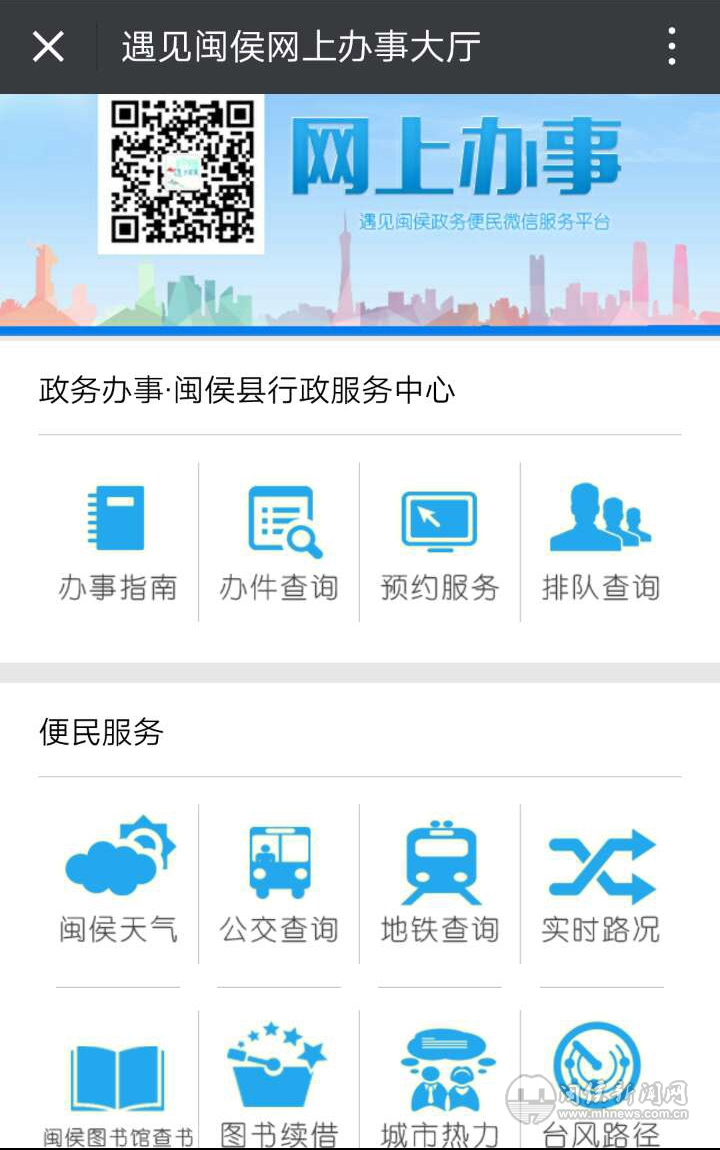Open 闽侯图书馆查书 library search
The height and width of the screenshot is (1150, 720).
pos(118,1090)
